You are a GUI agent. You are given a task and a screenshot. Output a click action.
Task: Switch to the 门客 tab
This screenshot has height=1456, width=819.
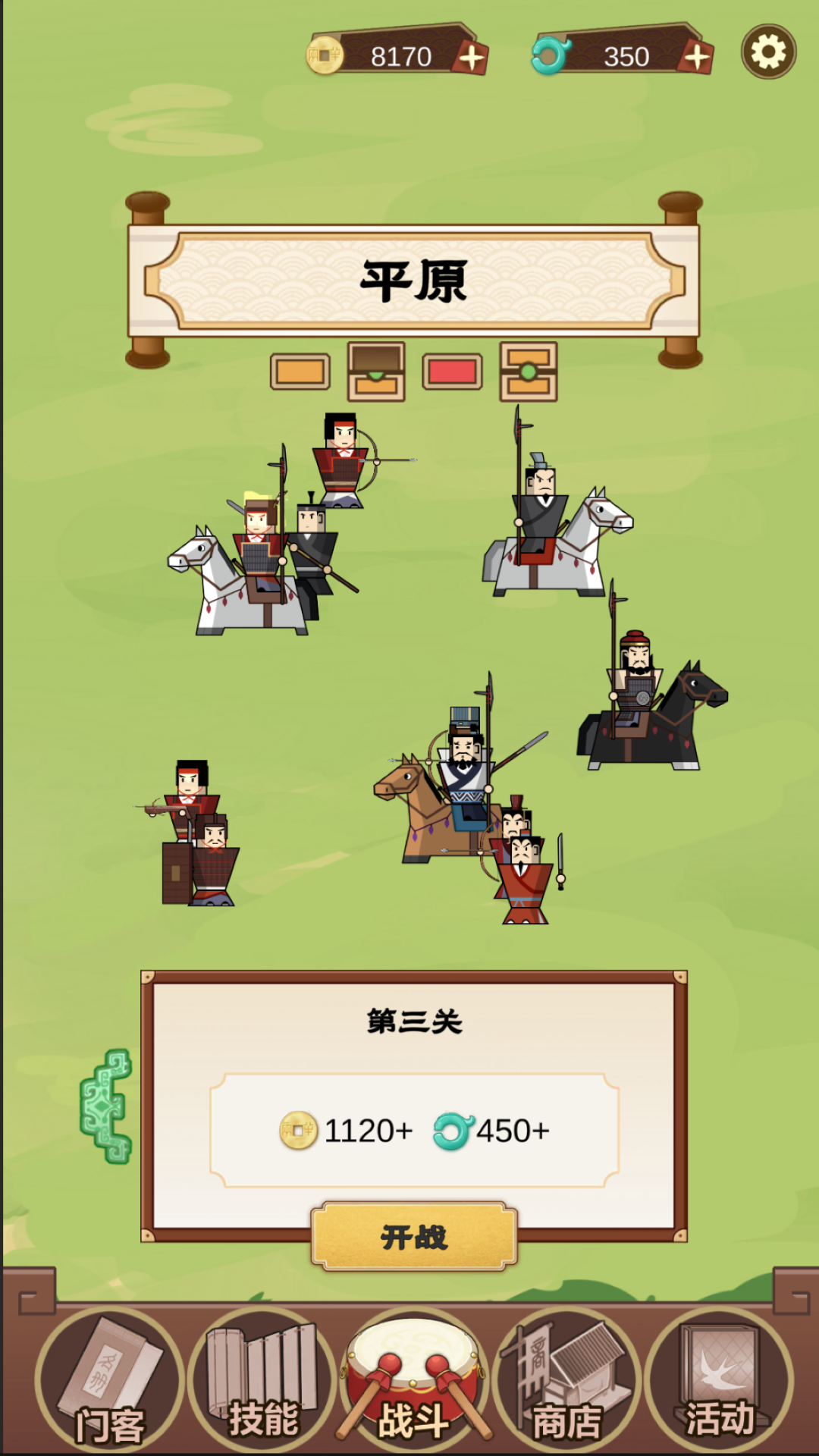(109, 1383)
